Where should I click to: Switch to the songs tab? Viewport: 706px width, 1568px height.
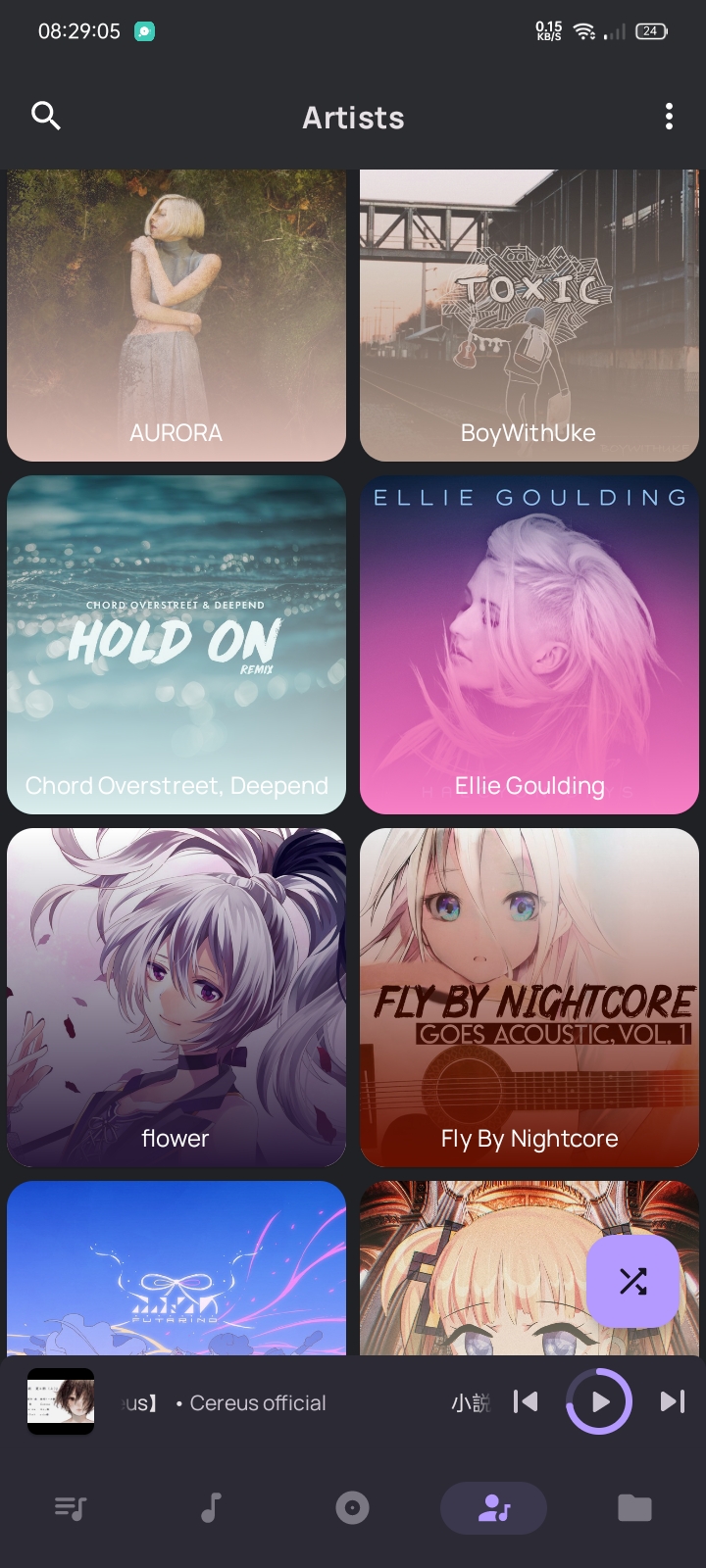tap(211, 1507)
